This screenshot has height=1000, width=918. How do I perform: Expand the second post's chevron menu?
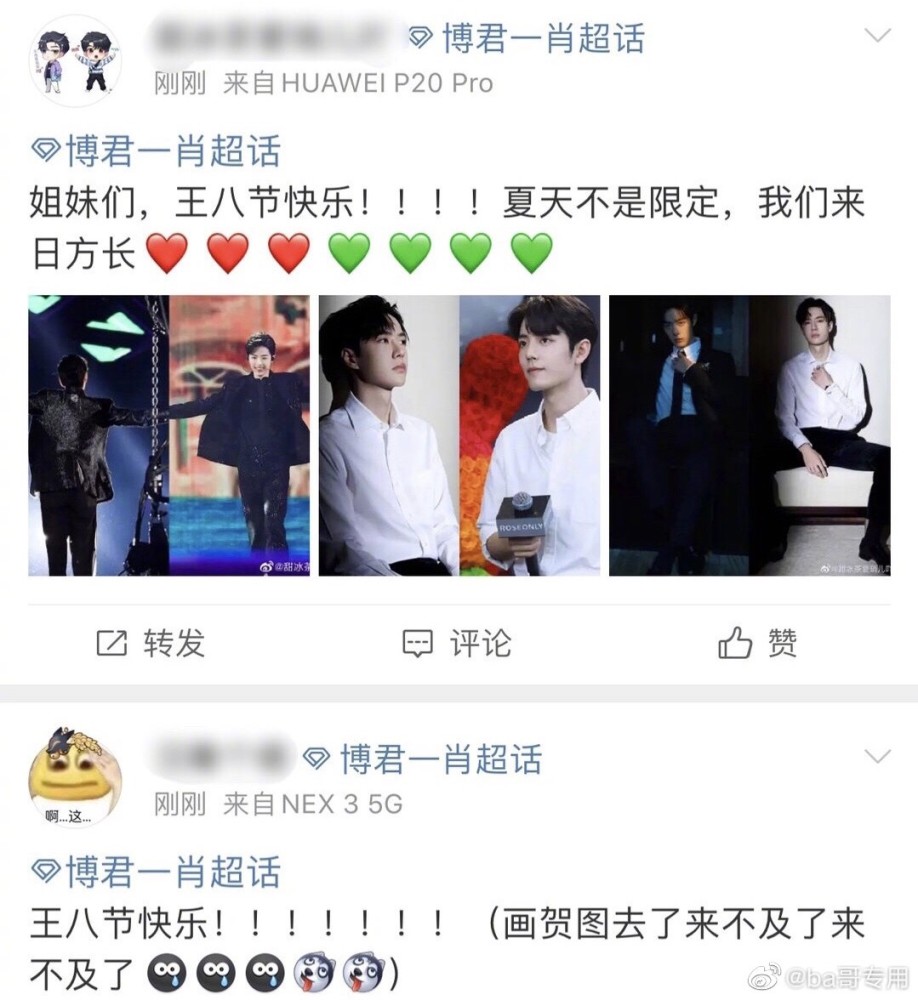[x=878, y=757]
